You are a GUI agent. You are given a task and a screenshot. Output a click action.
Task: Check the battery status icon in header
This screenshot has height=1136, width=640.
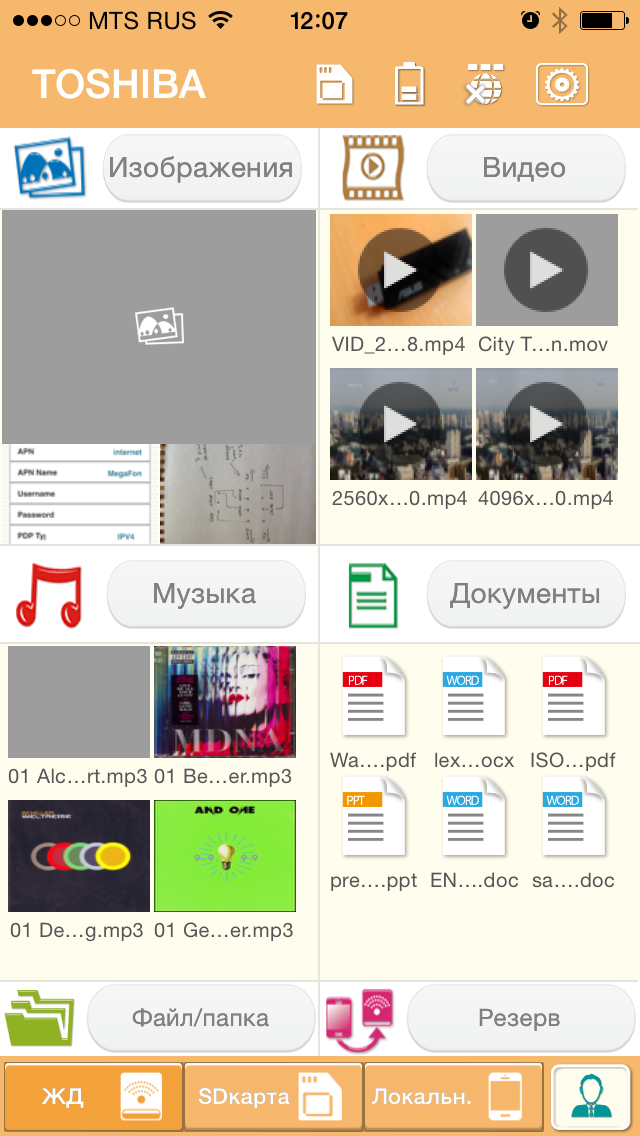(409, 84)
